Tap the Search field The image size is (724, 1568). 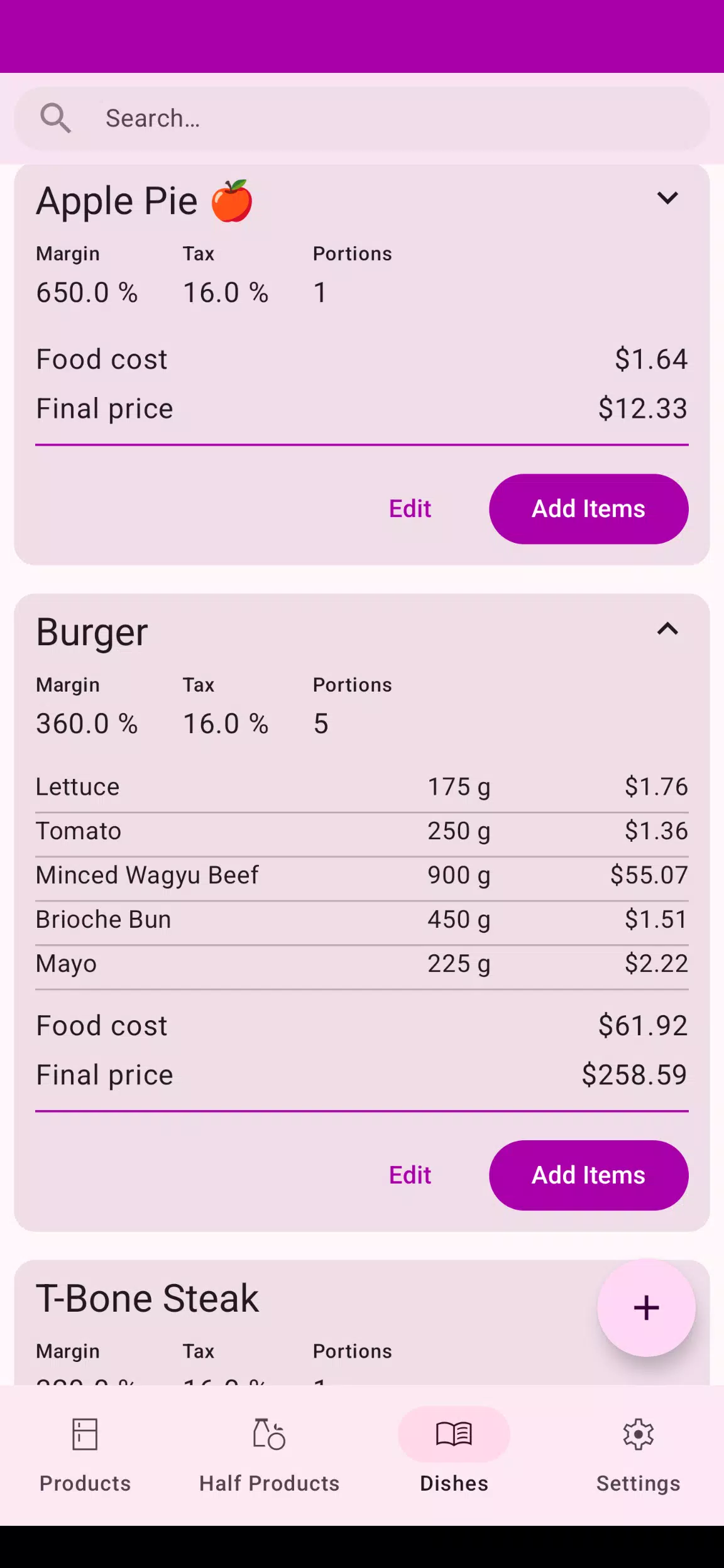click(362, 118)
